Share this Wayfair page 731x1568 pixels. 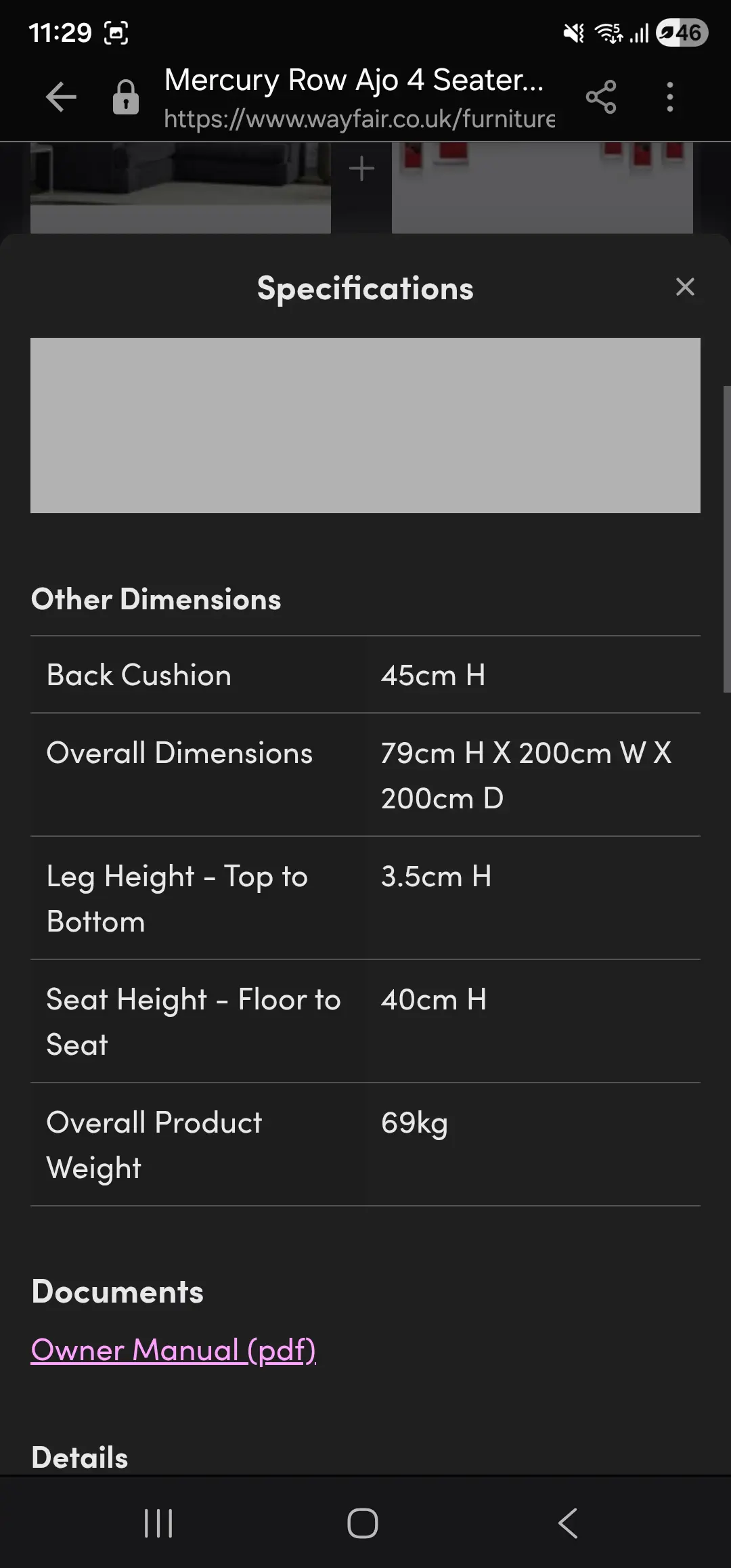tap(600, 97)
